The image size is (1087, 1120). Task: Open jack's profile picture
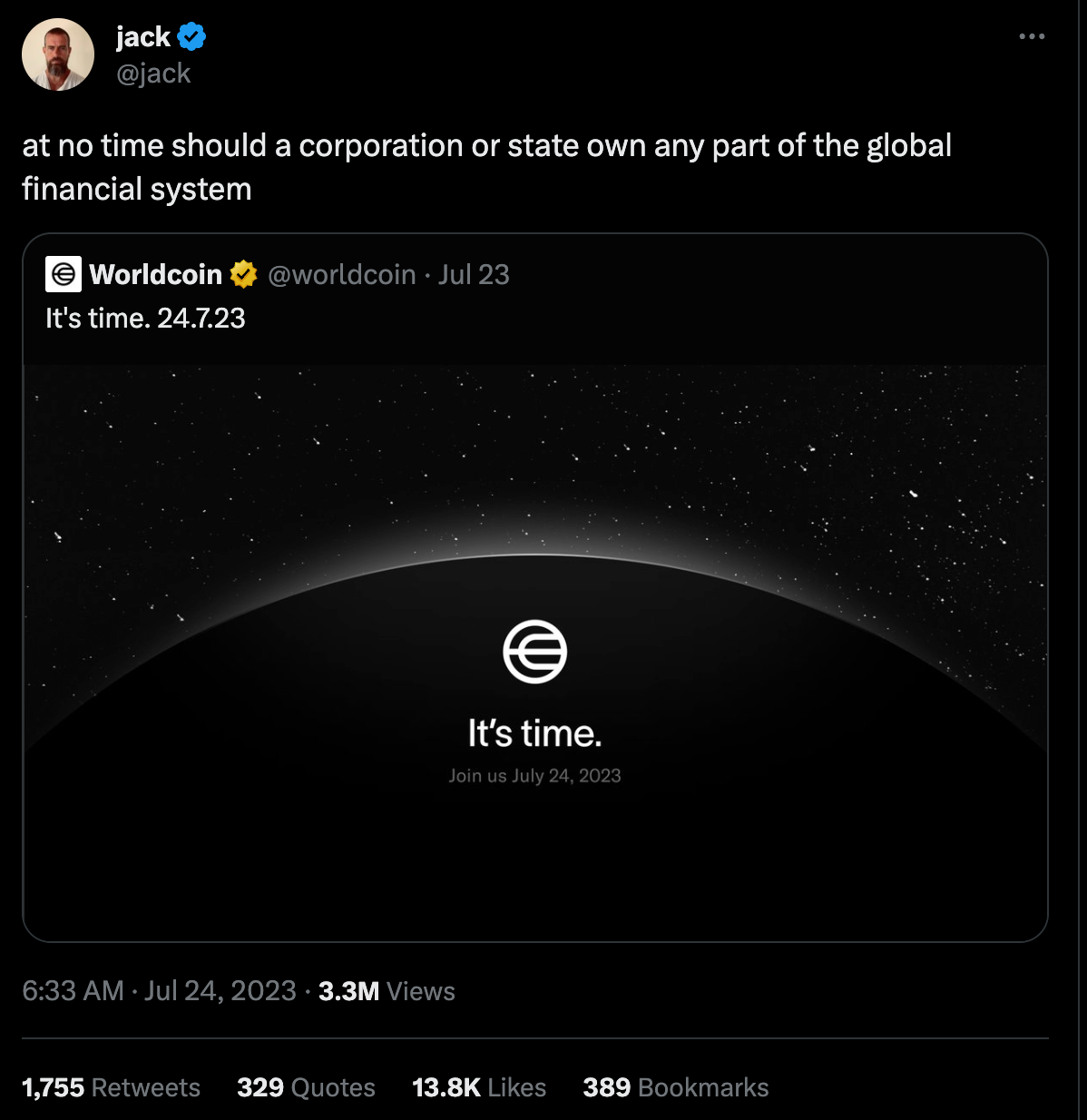(x=58, y=54)
